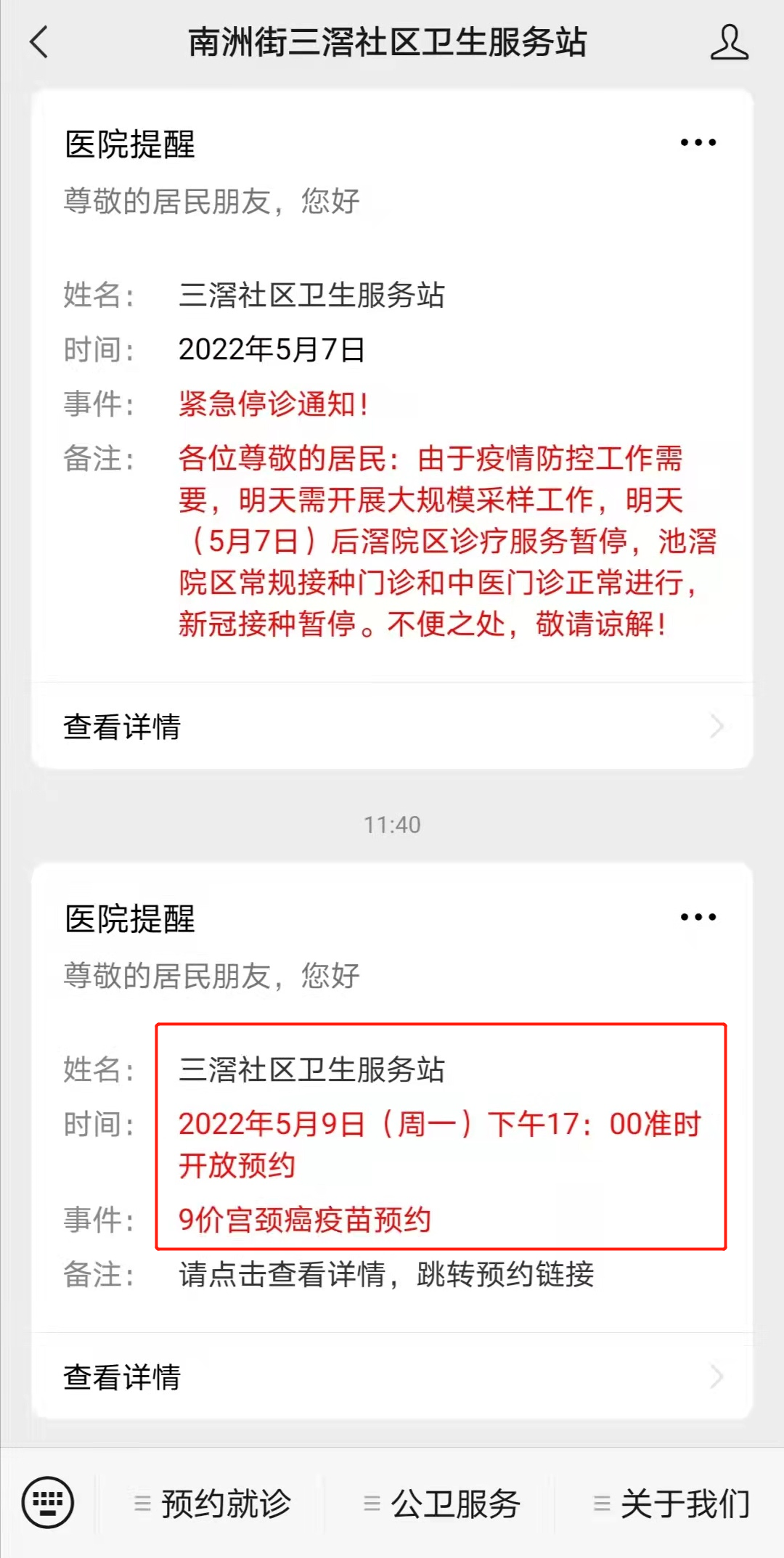Image resolution: width=784 pixels, height=1558 pixels.
Task: Open 查看详情 for the 9价宫颈癌疫苗预约 message
Action: 392,1376
